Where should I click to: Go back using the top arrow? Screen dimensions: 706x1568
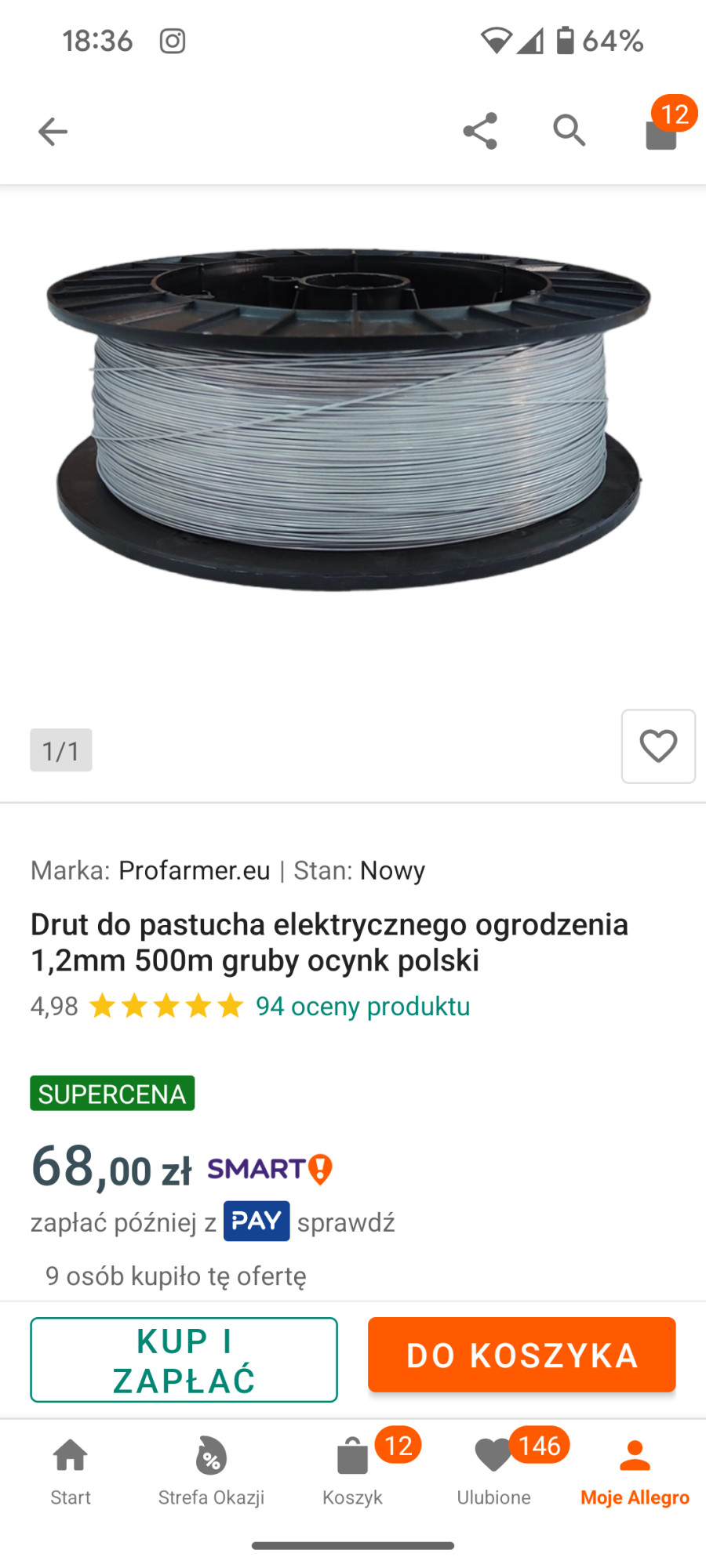53,132
